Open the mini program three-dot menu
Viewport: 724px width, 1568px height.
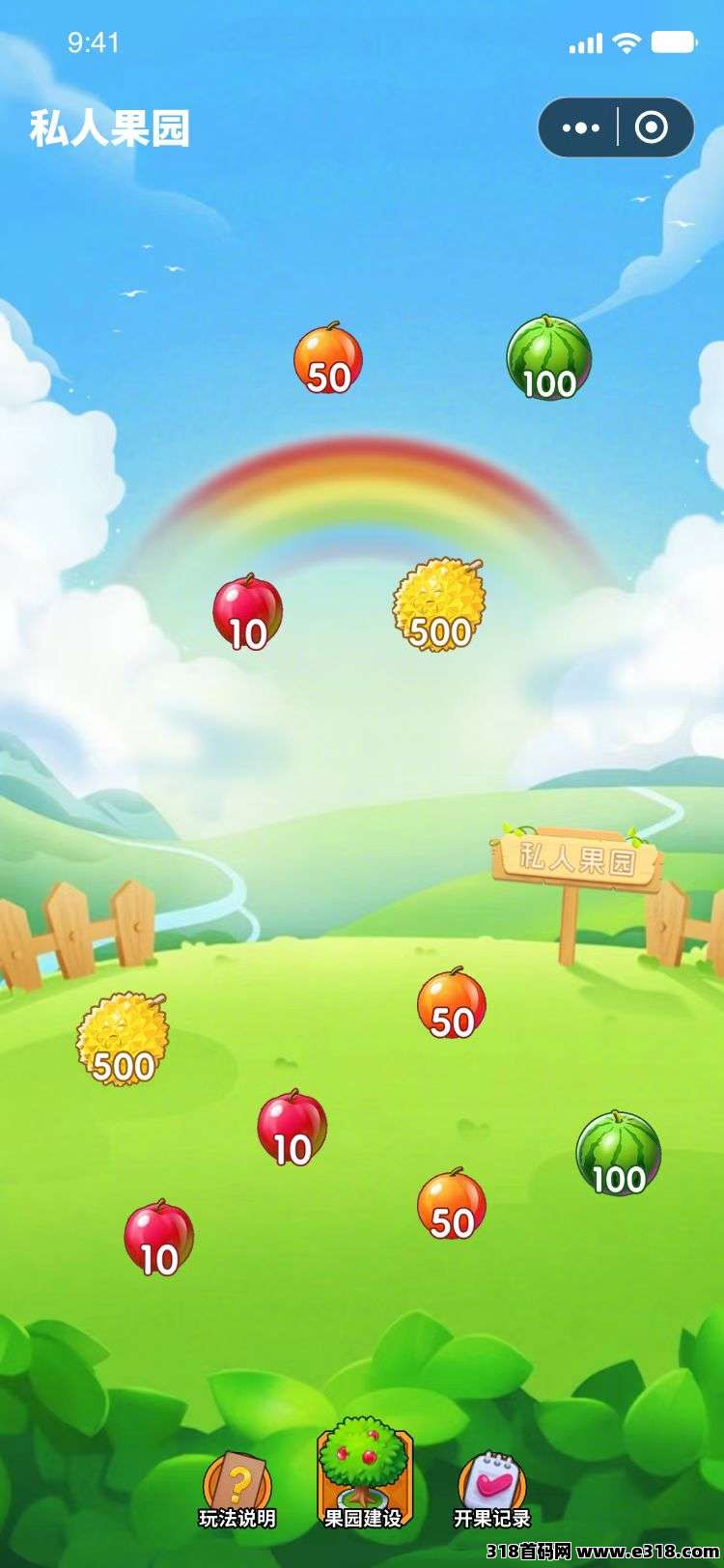click(x=580, y=127)
